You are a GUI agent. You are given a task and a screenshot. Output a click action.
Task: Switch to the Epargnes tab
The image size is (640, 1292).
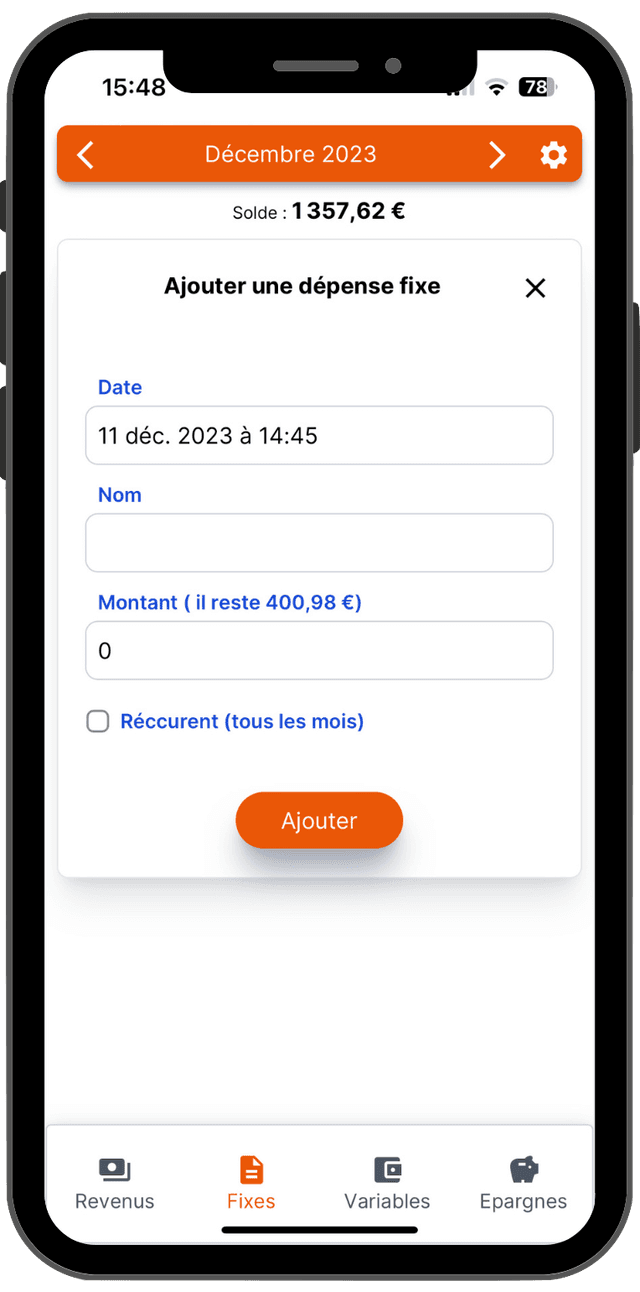click(523, 1184)
